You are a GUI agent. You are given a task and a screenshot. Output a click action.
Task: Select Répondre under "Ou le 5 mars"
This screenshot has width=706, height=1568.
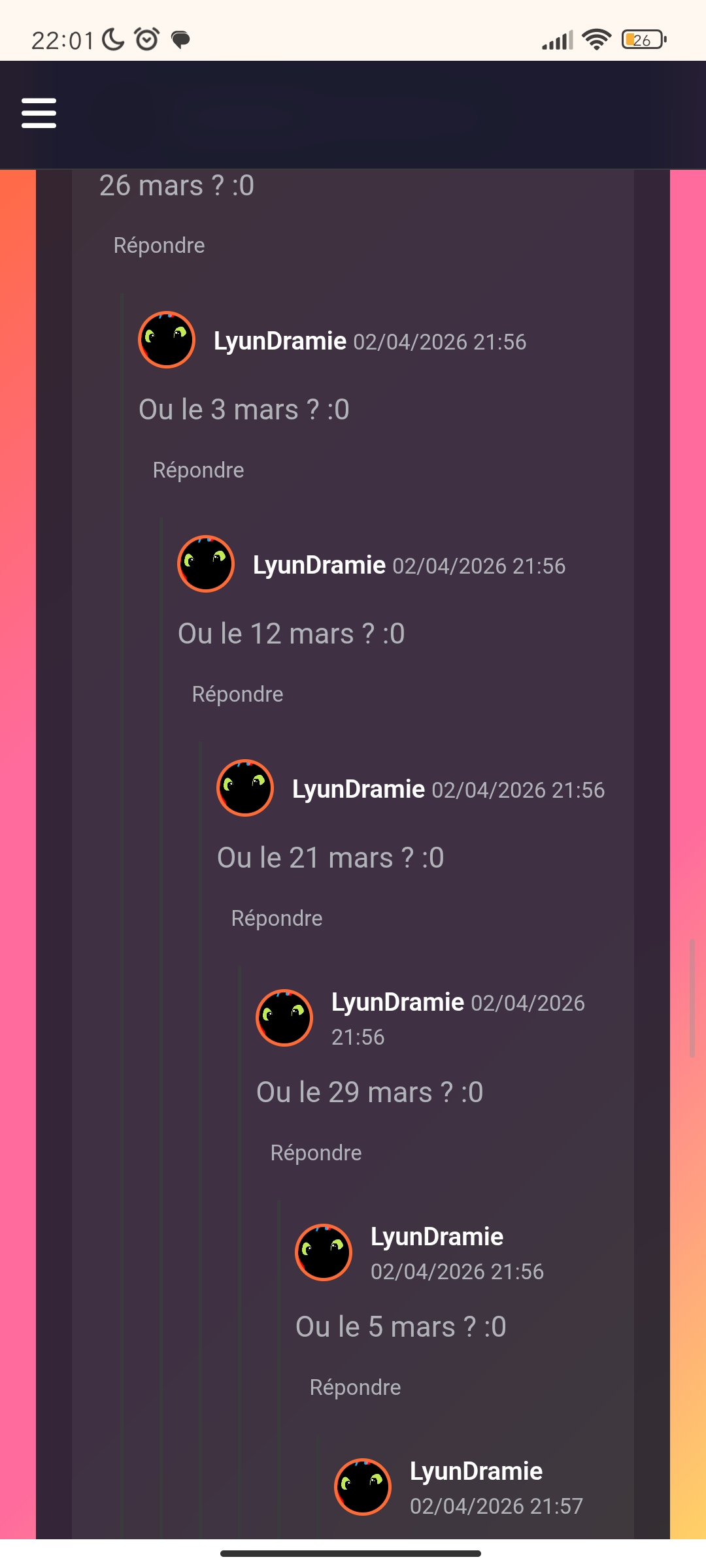pos(355,1388)
